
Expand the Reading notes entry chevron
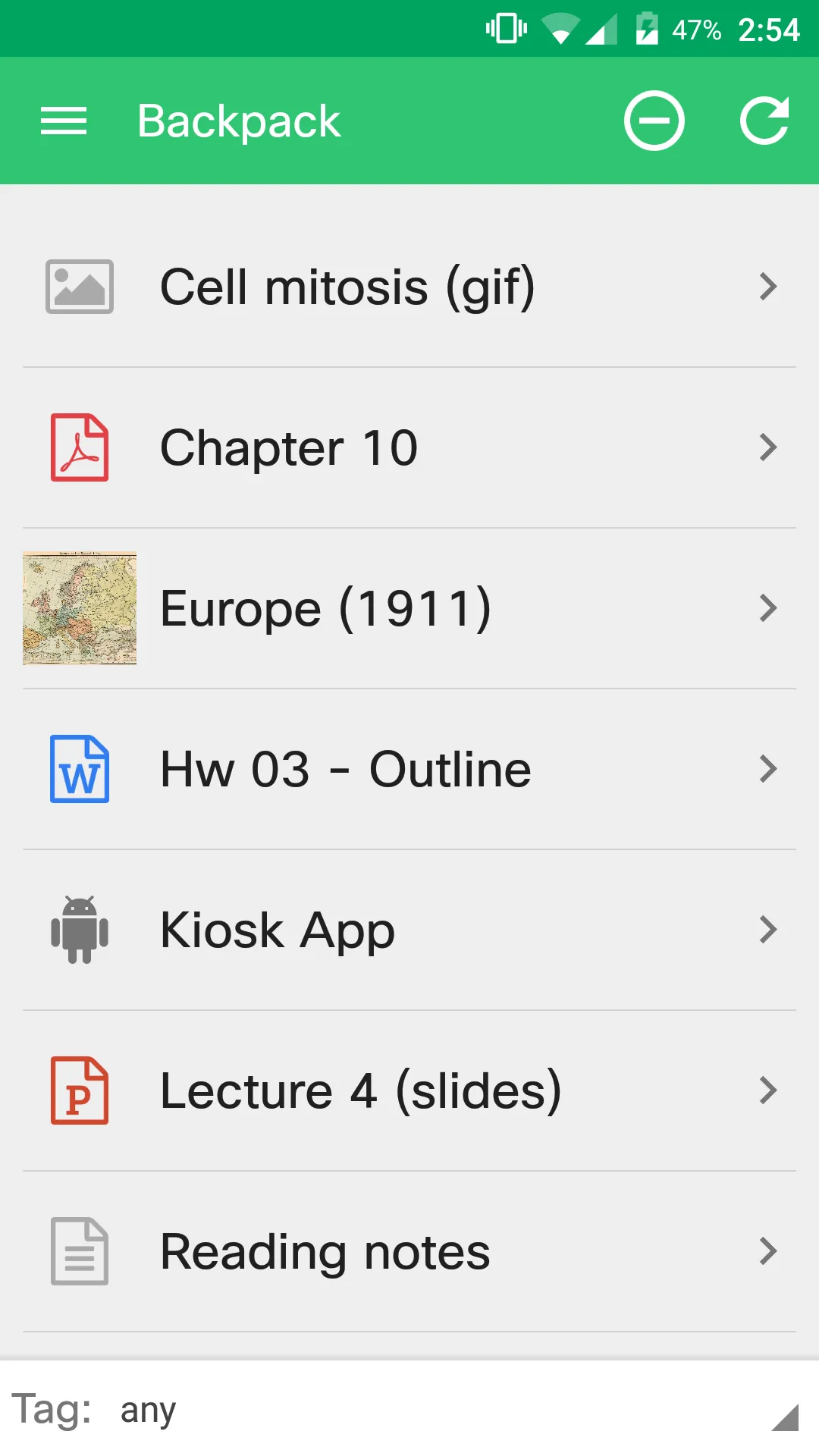tap(769, 1251)
